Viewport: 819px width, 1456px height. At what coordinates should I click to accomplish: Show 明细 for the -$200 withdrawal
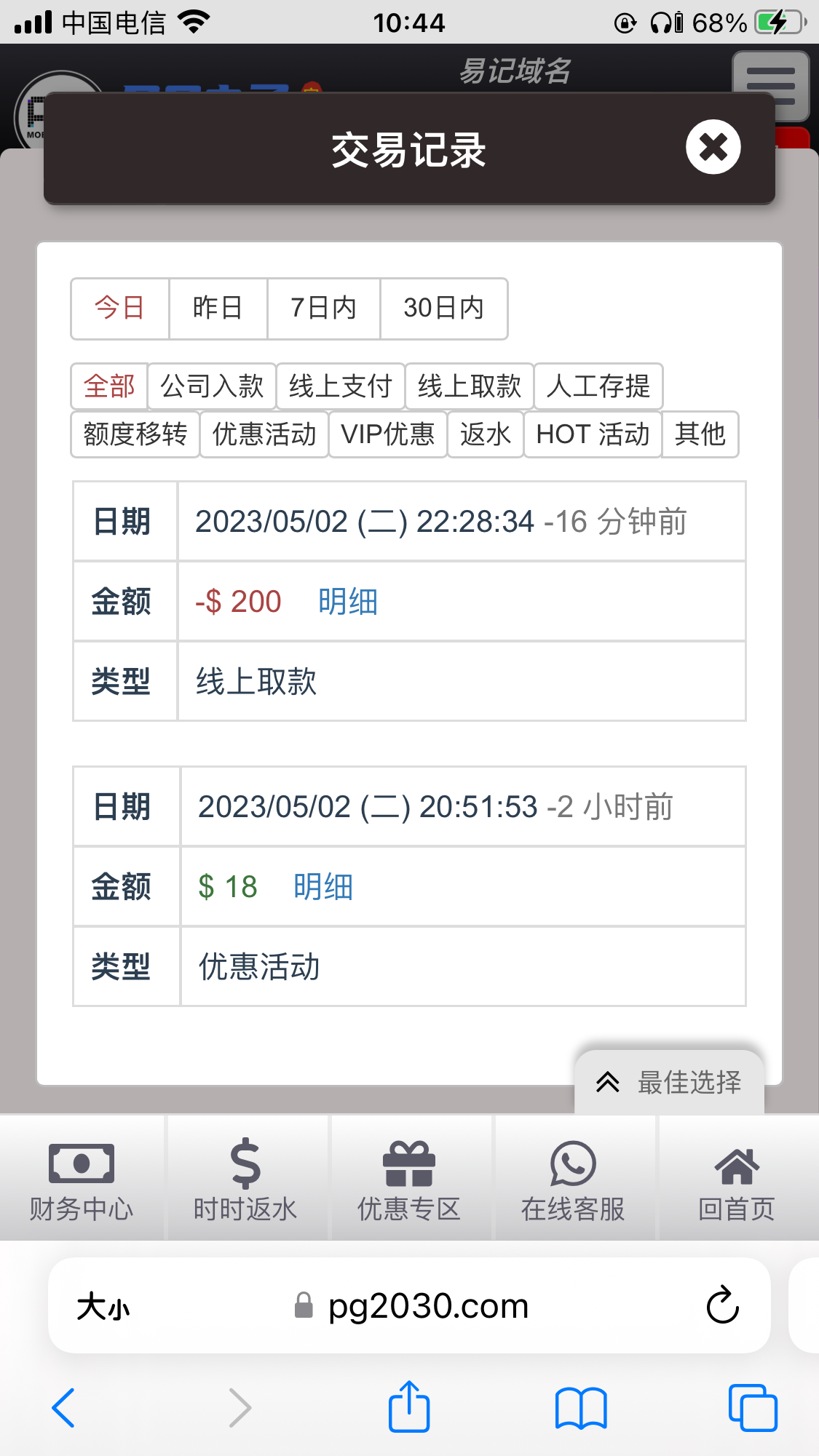[x=347, y=601]
